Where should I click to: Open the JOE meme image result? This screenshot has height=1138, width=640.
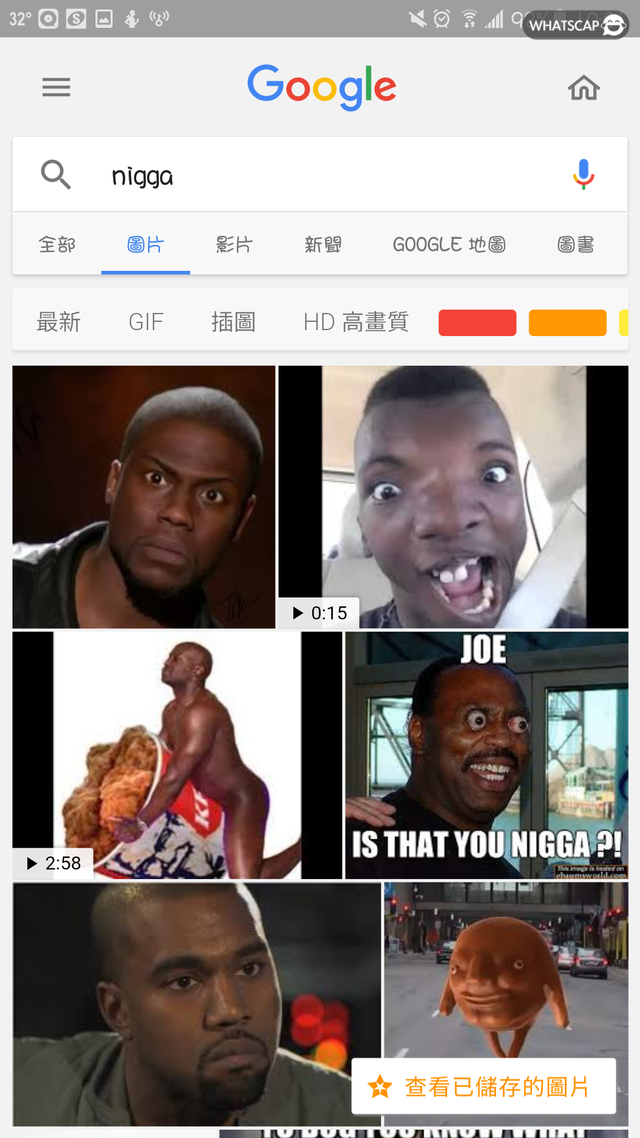(487, 755)
